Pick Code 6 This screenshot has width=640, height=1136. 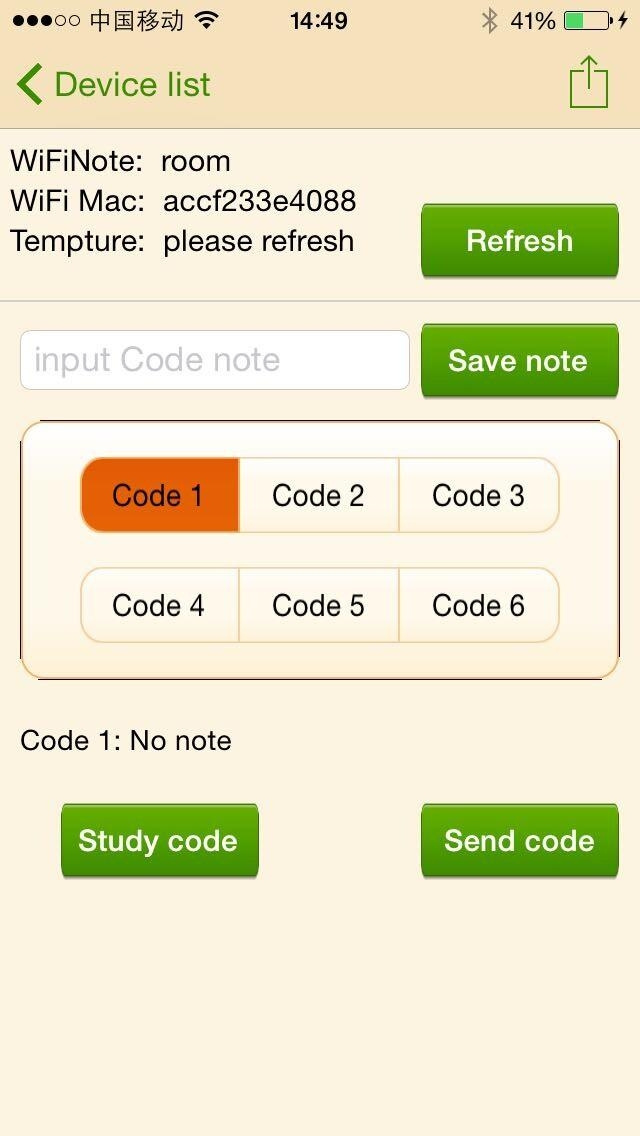pos(479,605)
